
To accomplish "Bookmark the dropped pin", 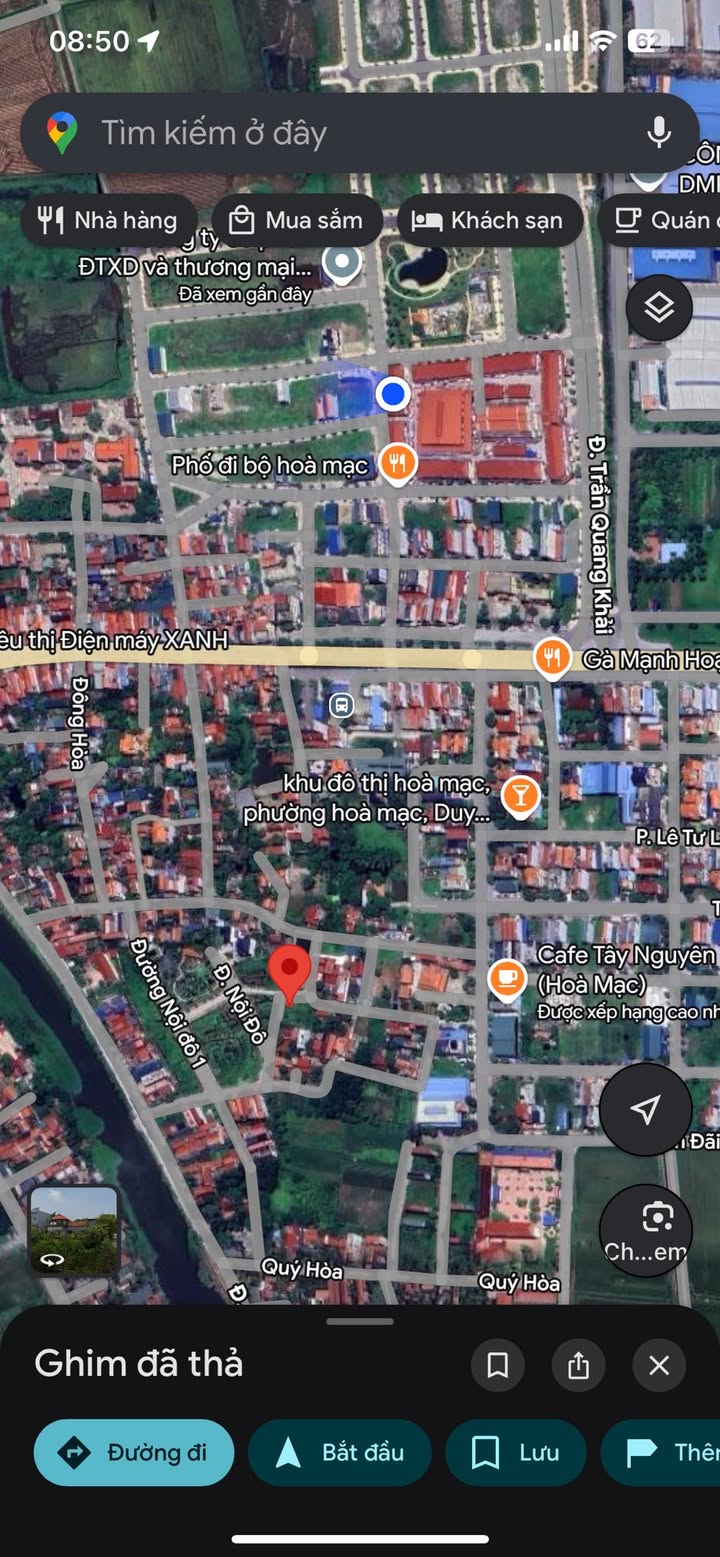I will point(497,1365).
